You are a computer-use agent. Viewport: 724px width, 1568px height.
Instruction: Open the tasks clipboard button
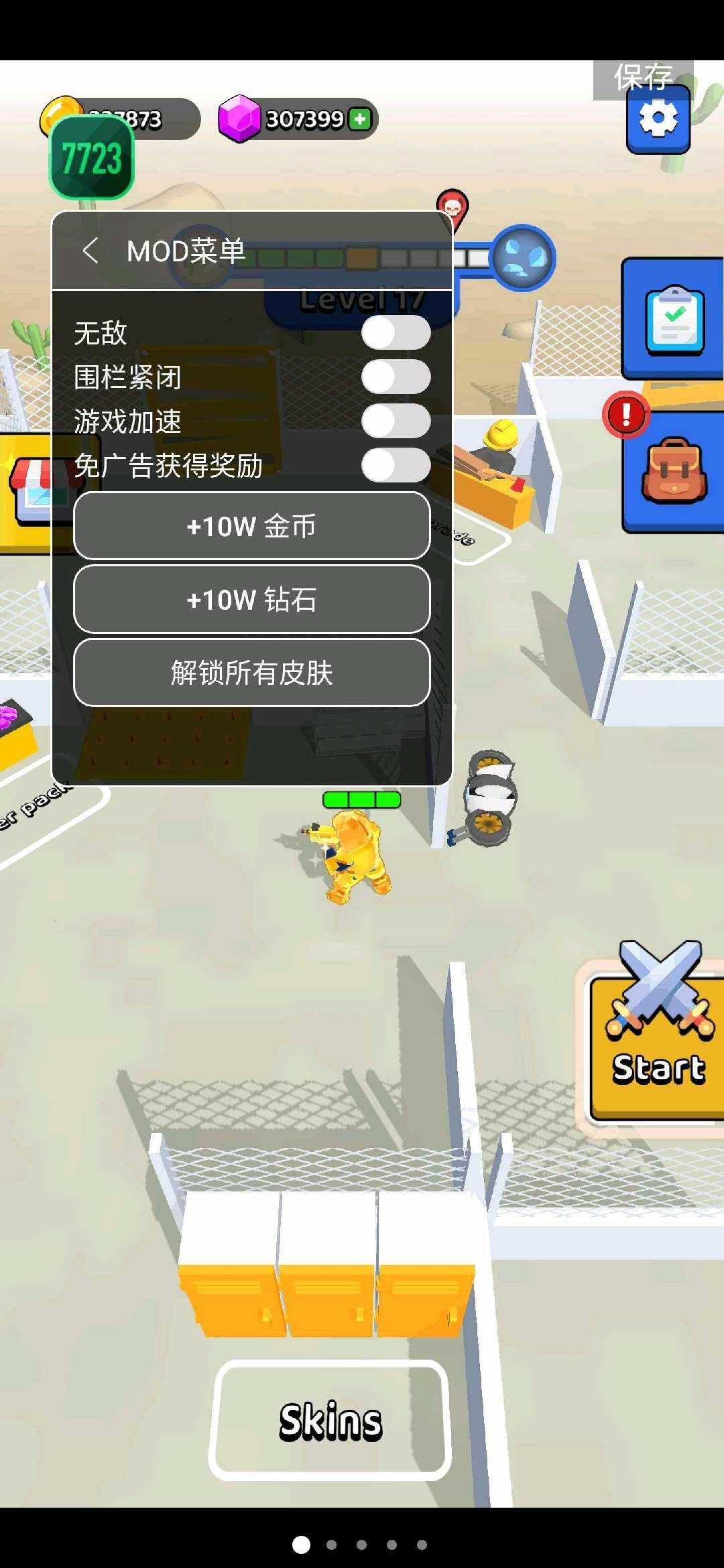674,320
